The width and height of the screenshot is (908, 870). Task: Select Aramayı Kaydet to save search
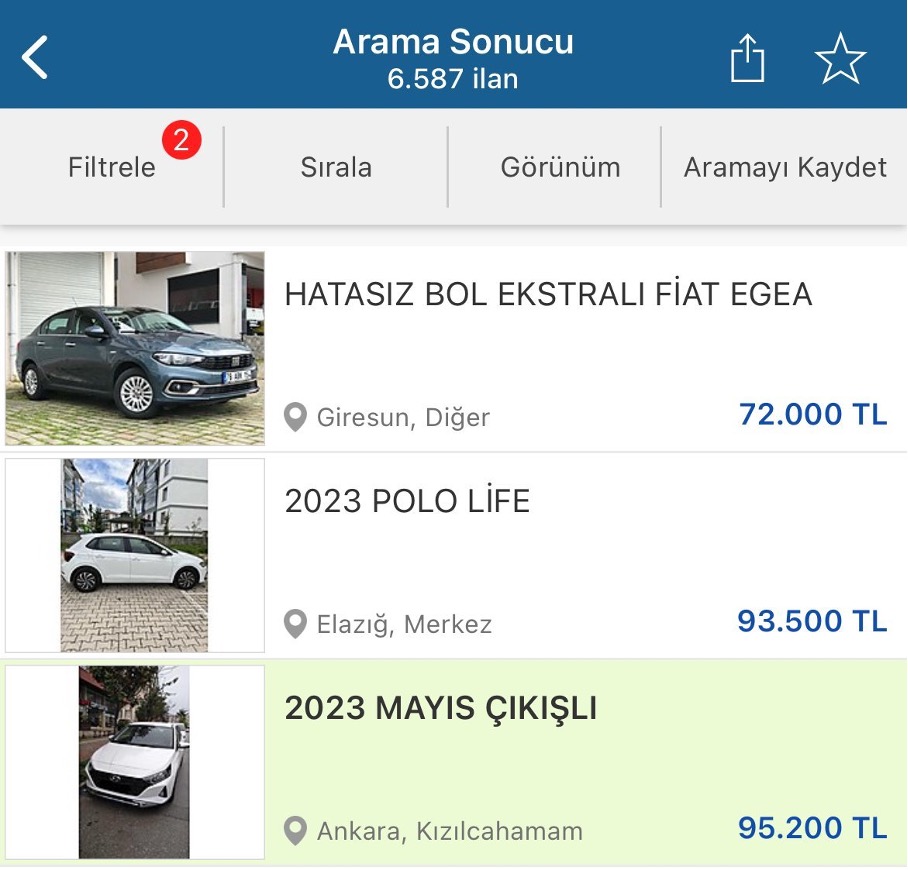[x=785, y=167]
